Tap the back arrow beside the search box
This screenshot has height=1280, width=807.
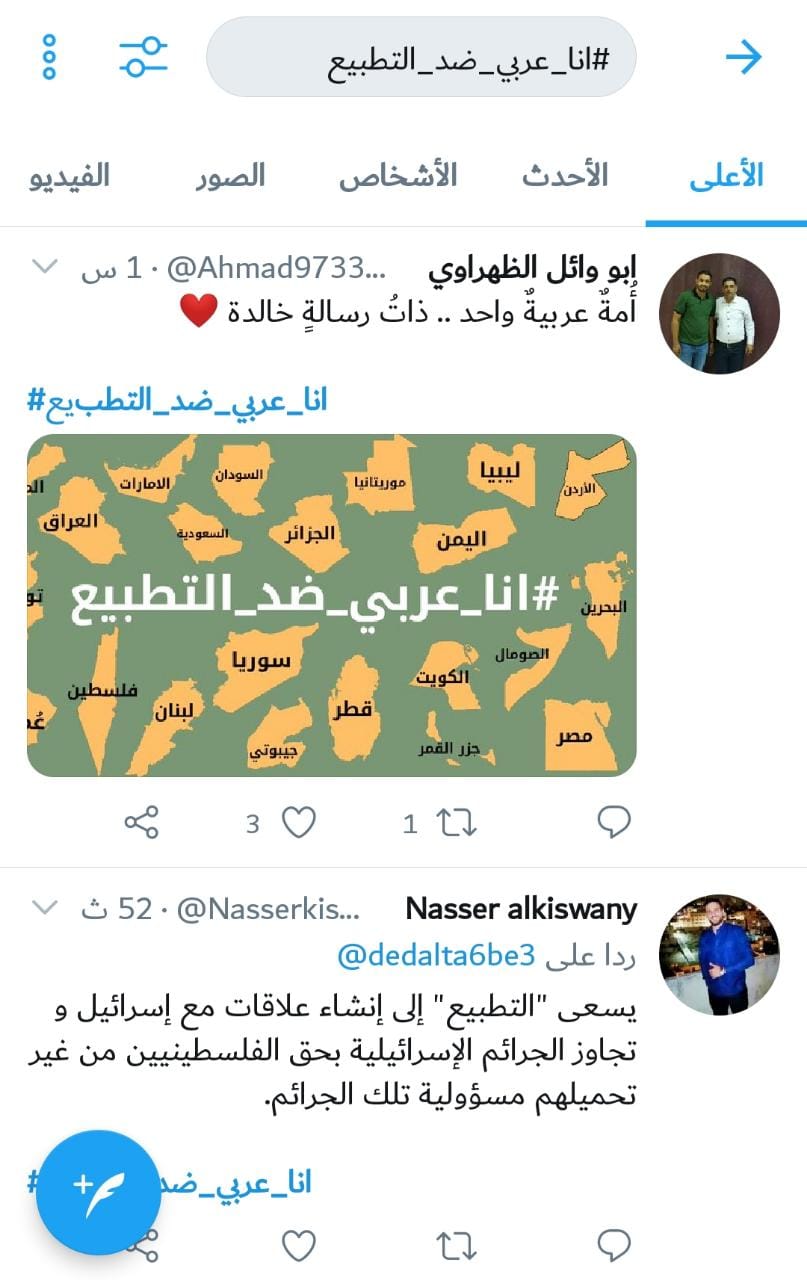click(x=744, y=57)
